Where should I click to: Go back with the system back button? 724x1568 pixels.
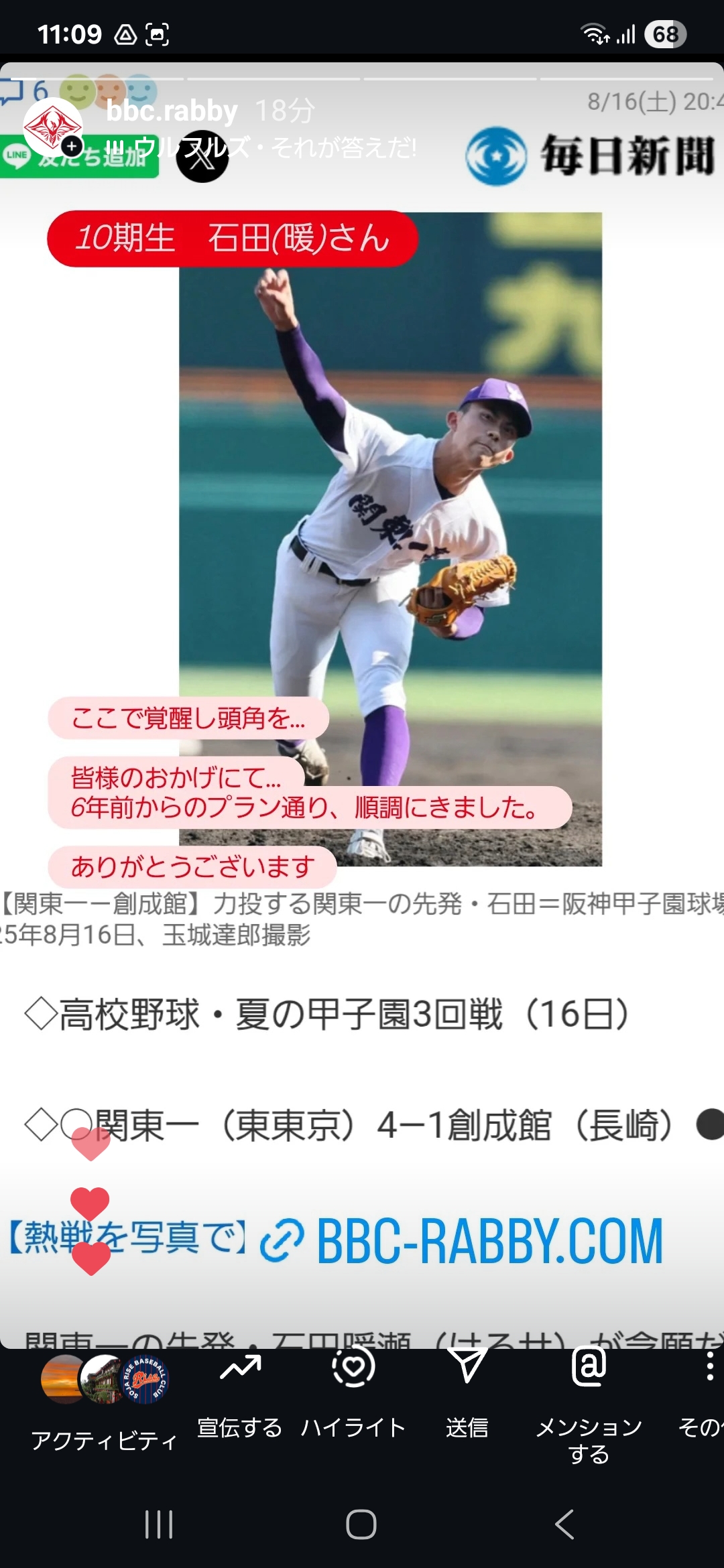[564, 1525]
